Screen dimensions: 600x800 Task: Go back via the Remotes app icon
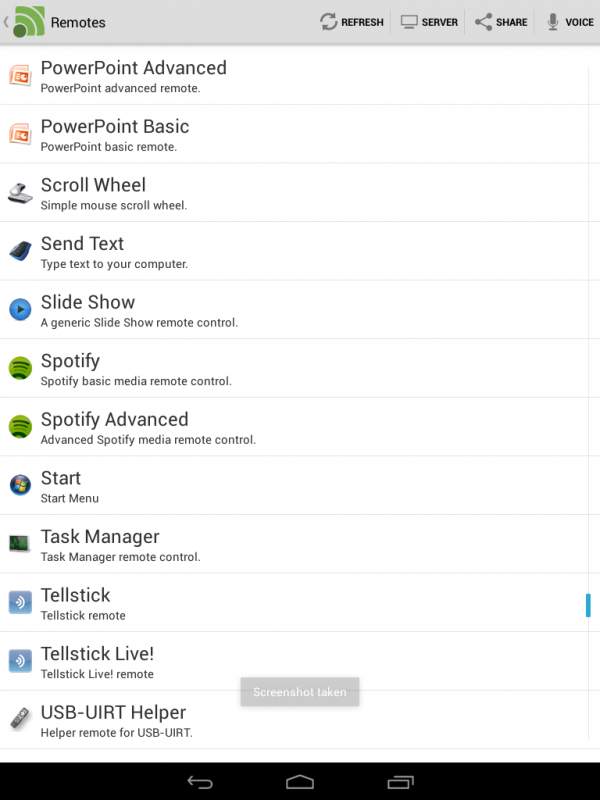27,22
